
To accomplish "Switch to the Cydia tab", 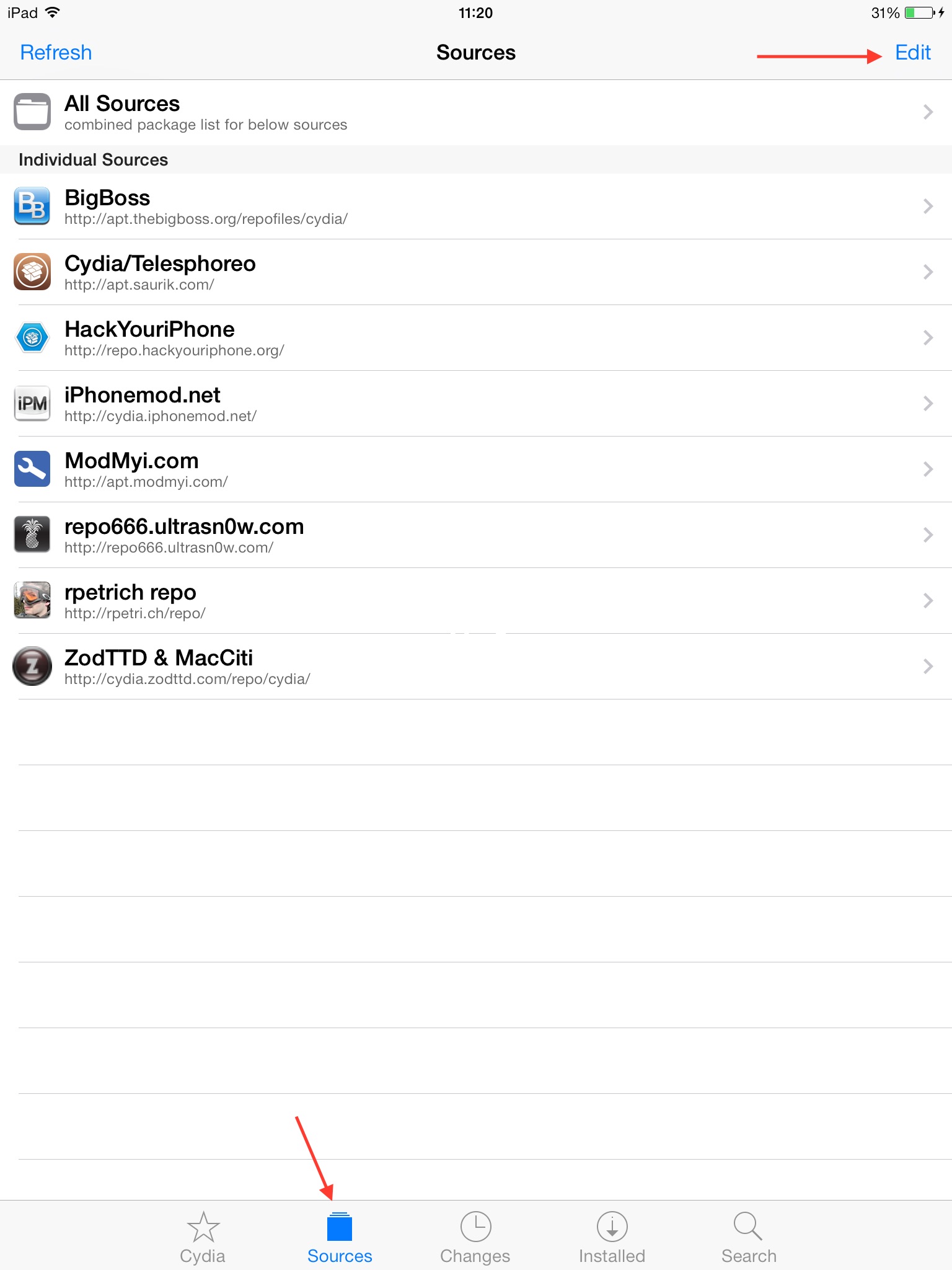I will (x=203, y=1237).
